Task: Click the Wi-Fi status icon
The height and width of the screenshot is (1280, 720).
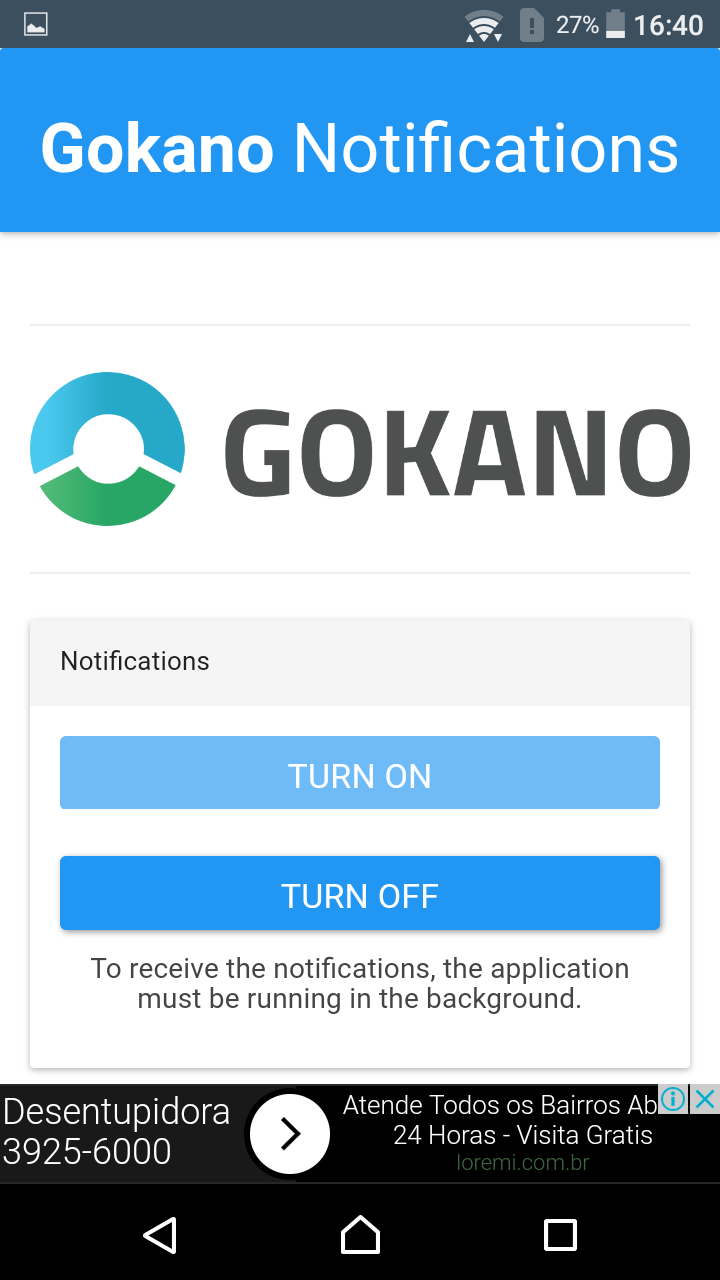Action: (x=484, y=25)
